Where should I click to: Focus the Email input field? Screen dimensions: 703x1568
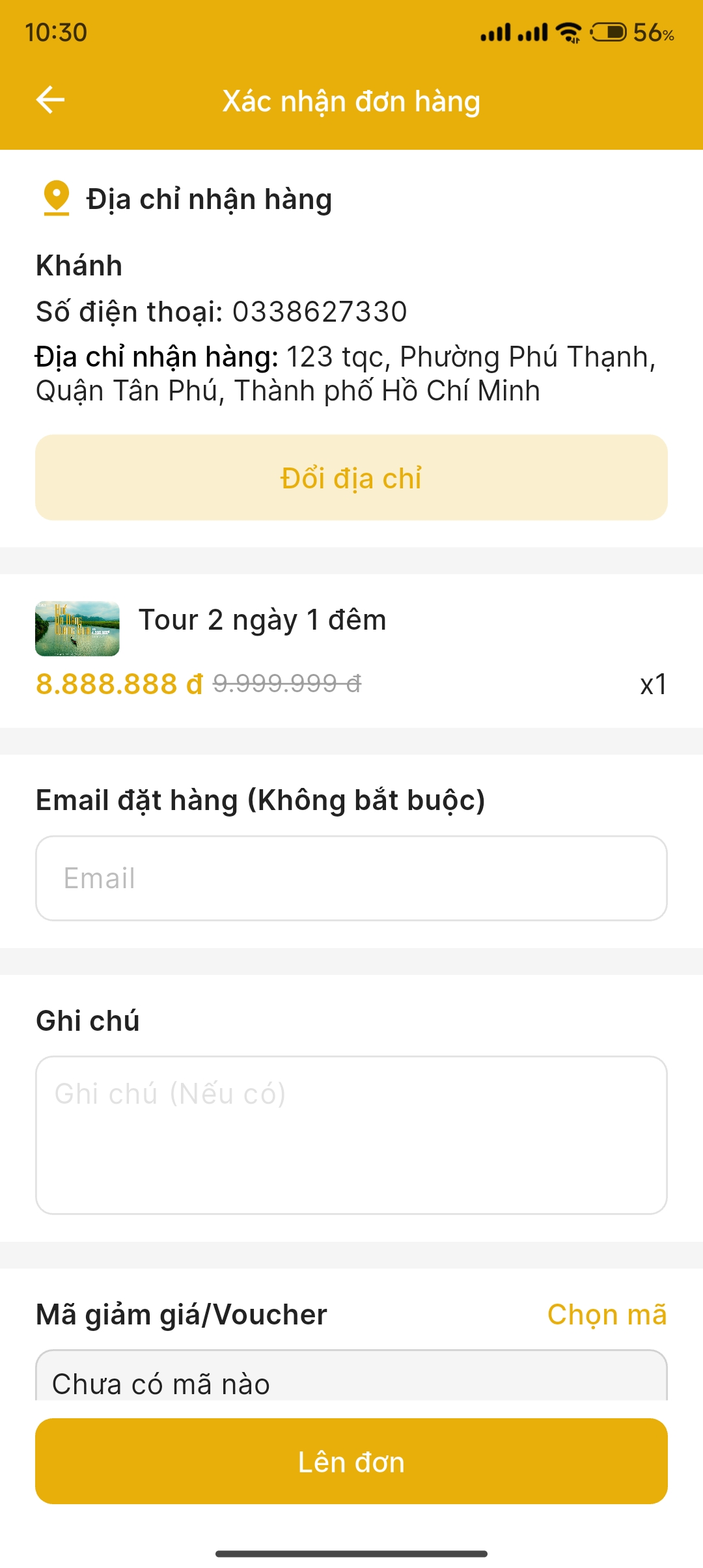(351, 878)
